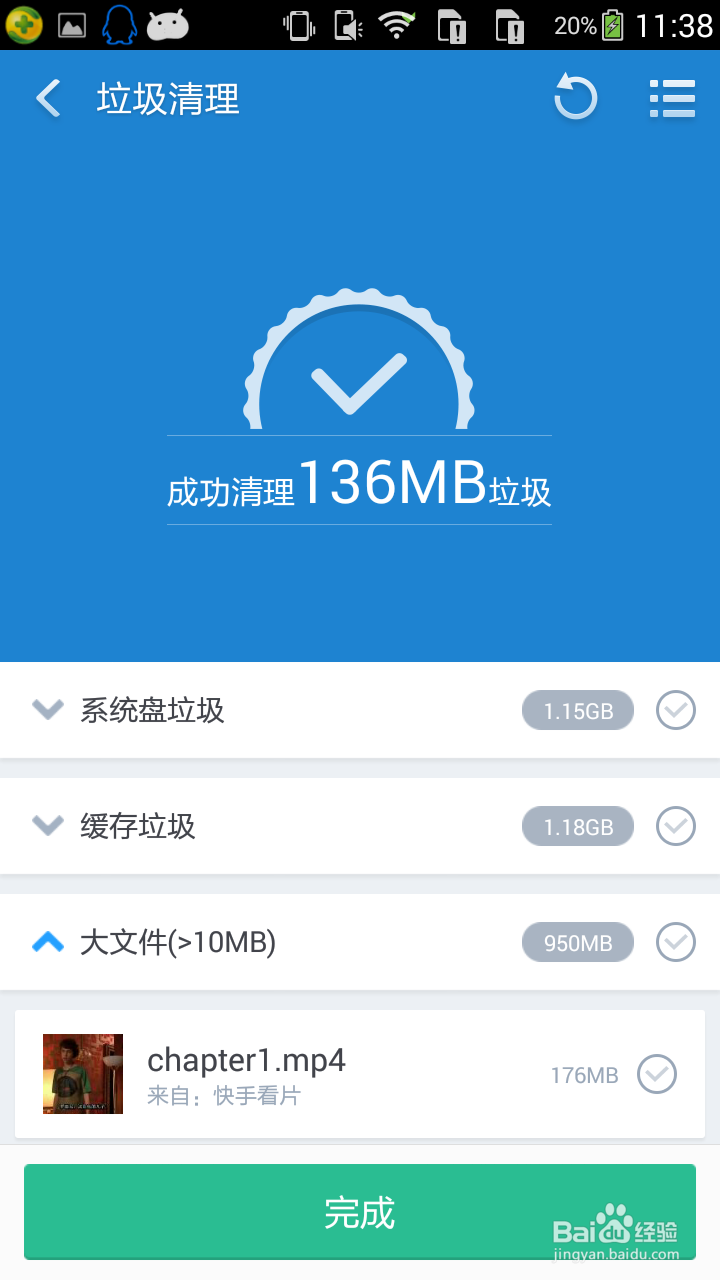Toggle selection circle for 系统盘垃圾

(x=675, y=710)
